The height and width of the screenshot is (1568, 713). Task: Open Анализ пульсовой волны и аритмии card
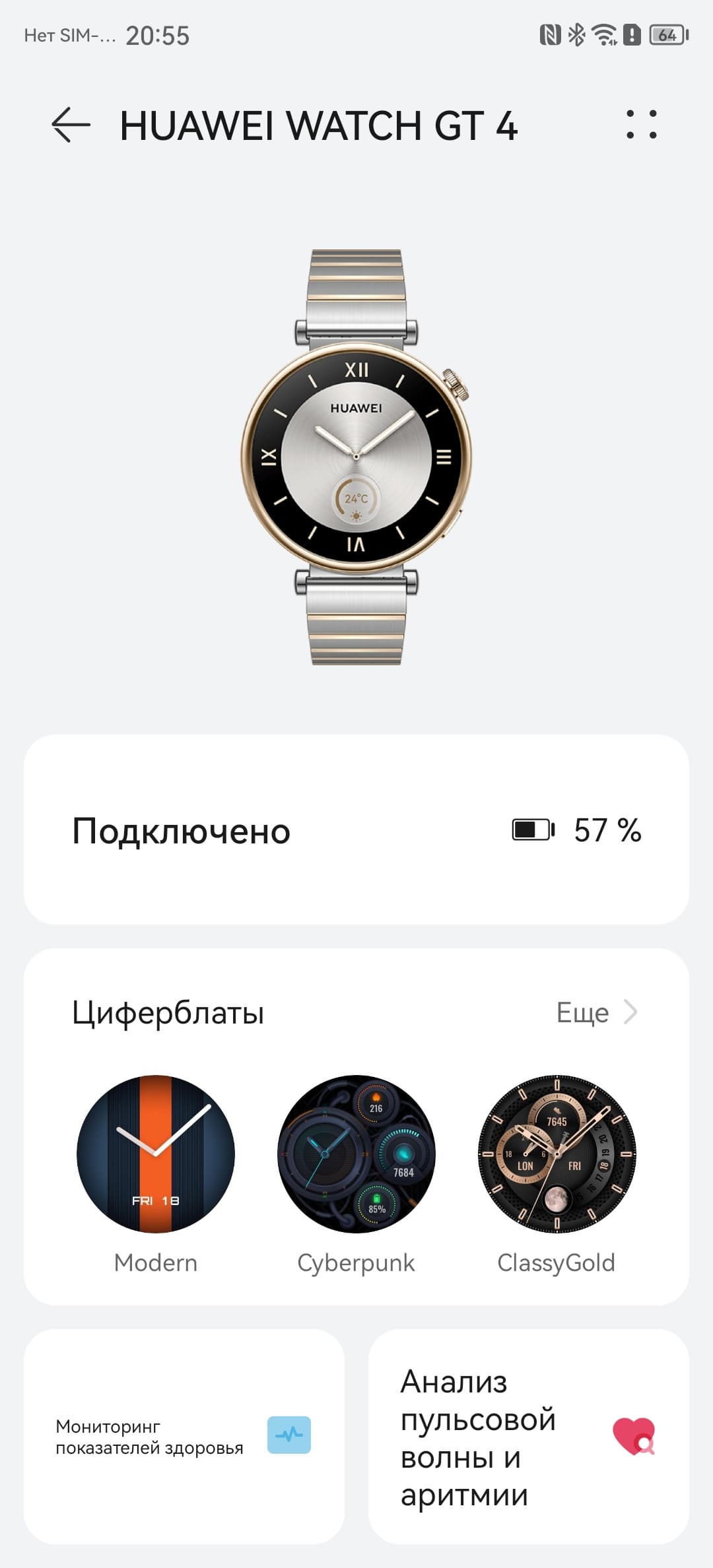[x=528, y=1436]
